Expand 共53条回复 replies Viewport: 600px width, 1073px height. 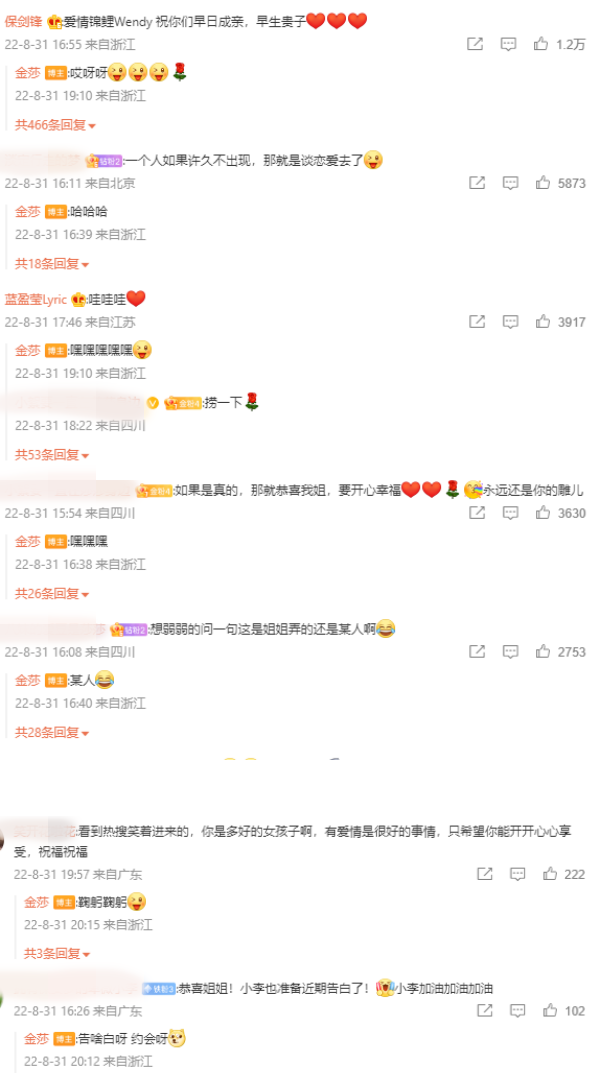[52, 455]
